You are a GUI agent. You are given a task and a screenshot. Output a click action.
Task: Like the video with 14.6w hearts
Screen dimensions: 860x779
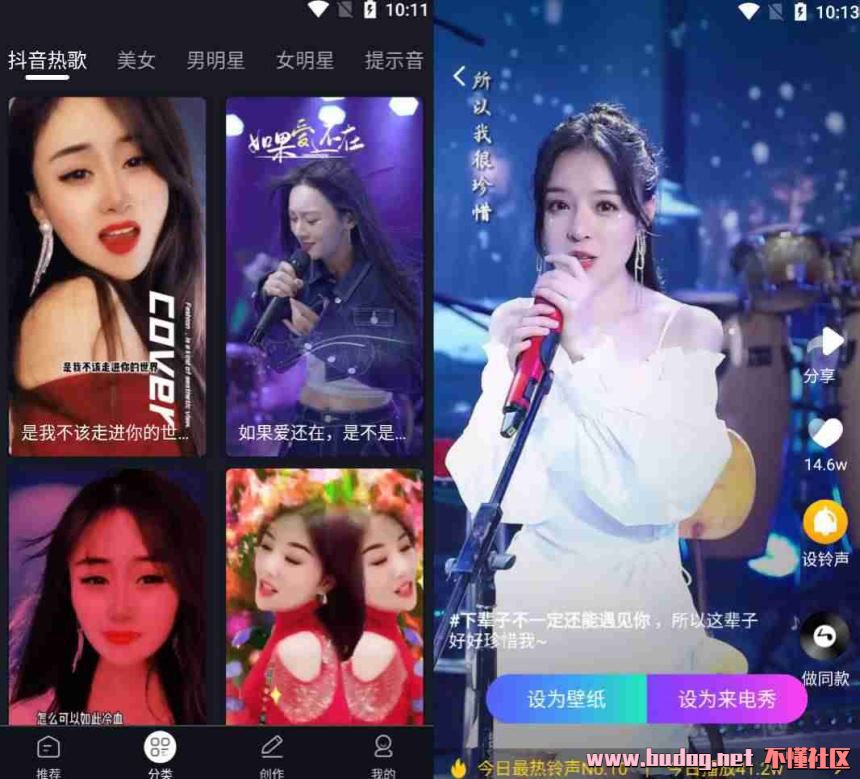tap(826, 441)
